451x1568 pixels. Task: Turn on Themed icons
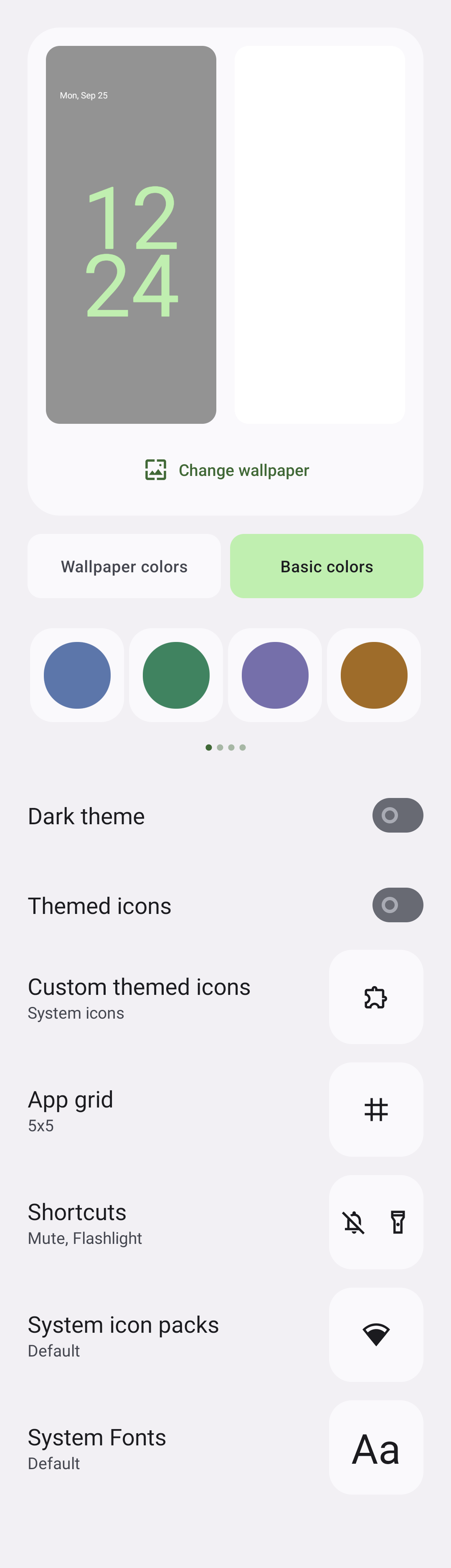click(398, 905)
